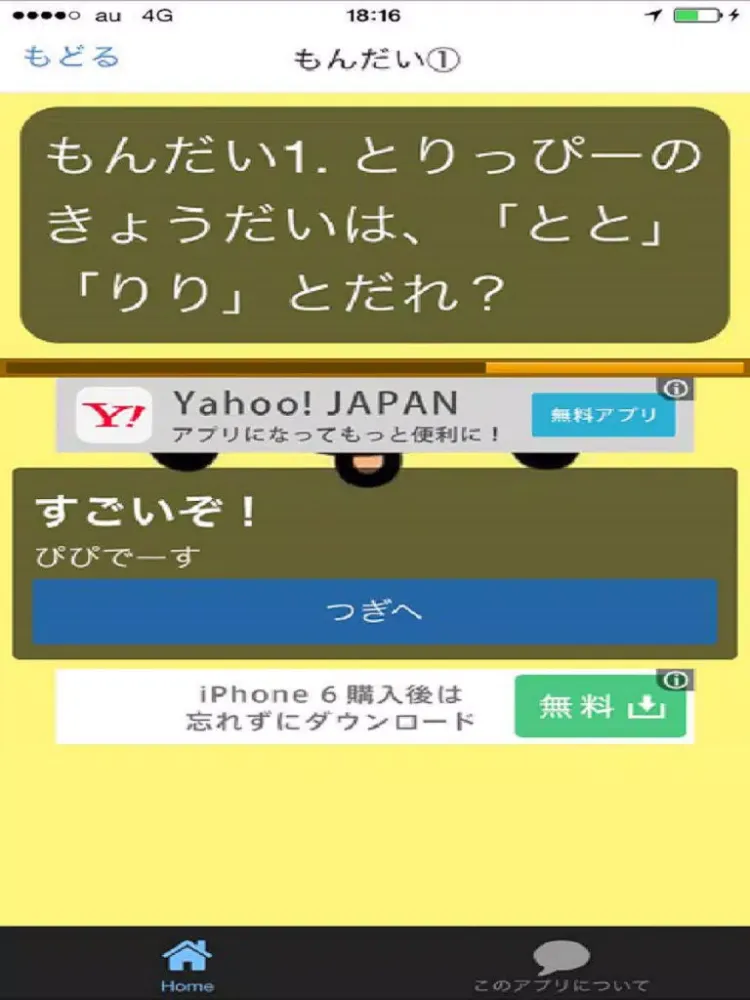Viewport: 750px width, 1000px height.
Task: Go back using もどる
Action: pyautogui.click(x=71, y=56)
